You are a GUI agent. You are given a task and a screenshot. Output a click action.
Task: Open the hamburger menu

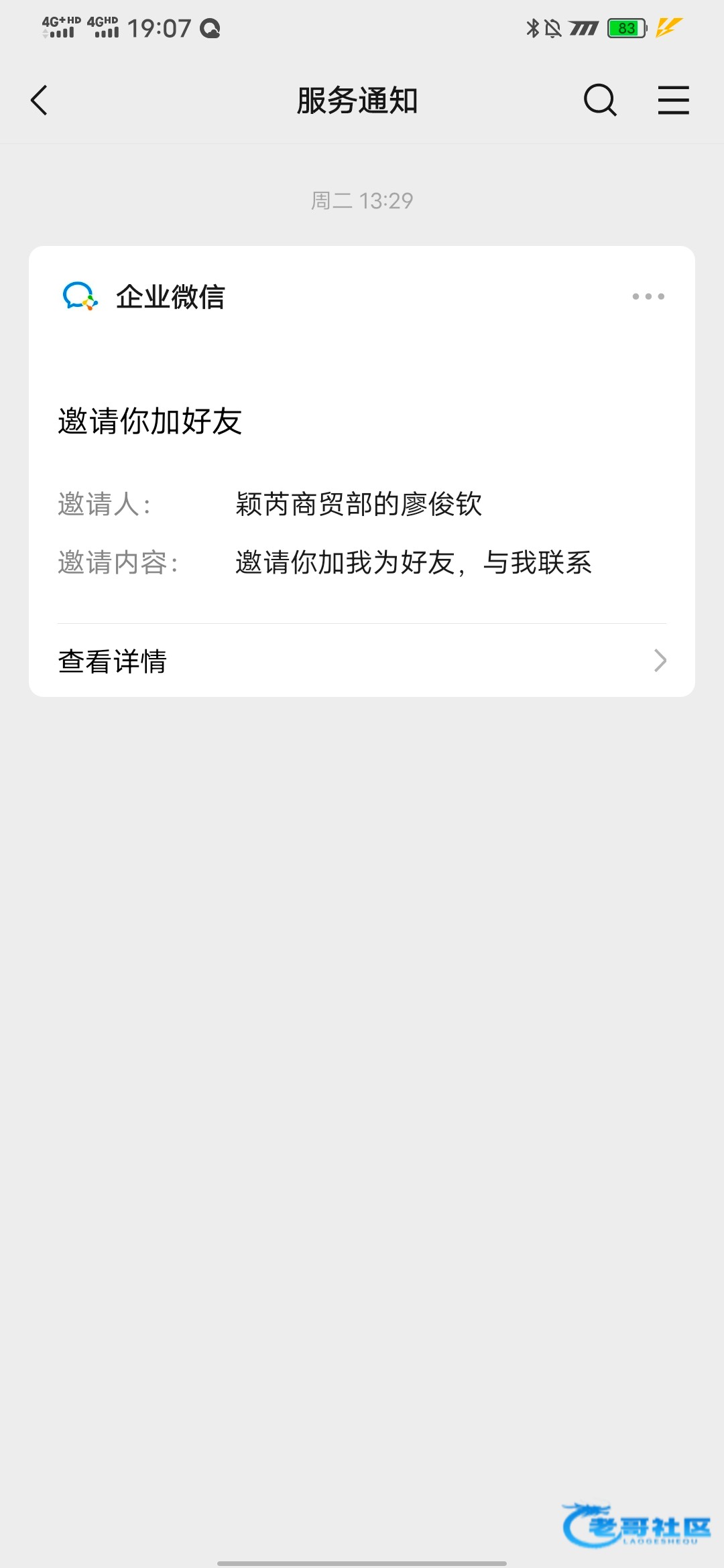point(673,101)
